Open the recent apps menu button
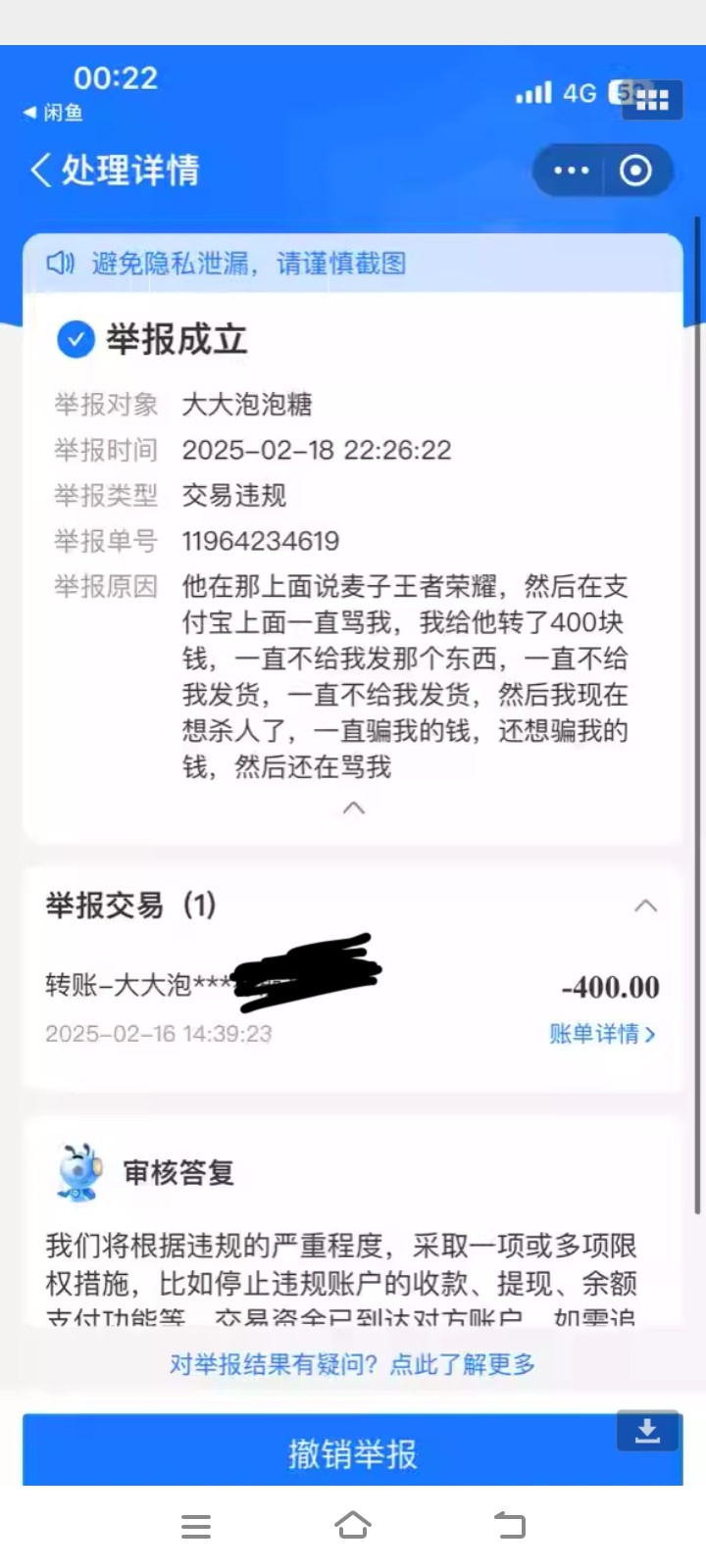This screenshot has width=706, height=1568. pos(196,1526)
